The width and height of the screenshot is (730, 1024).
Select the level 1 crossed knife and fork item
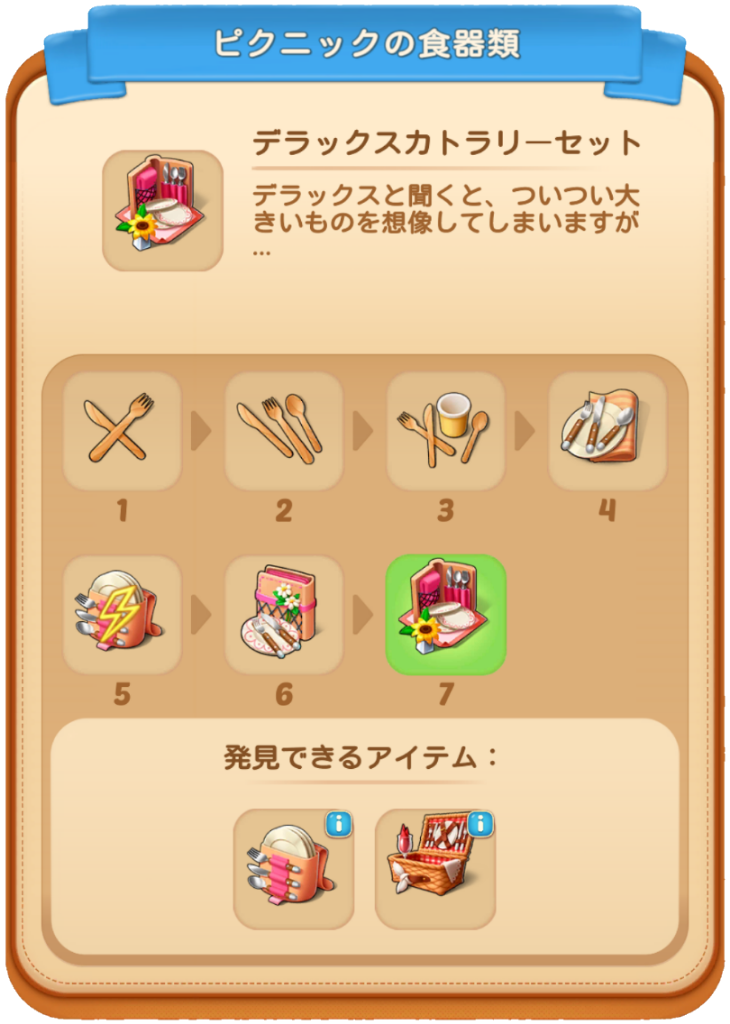[x=122, y=431]
